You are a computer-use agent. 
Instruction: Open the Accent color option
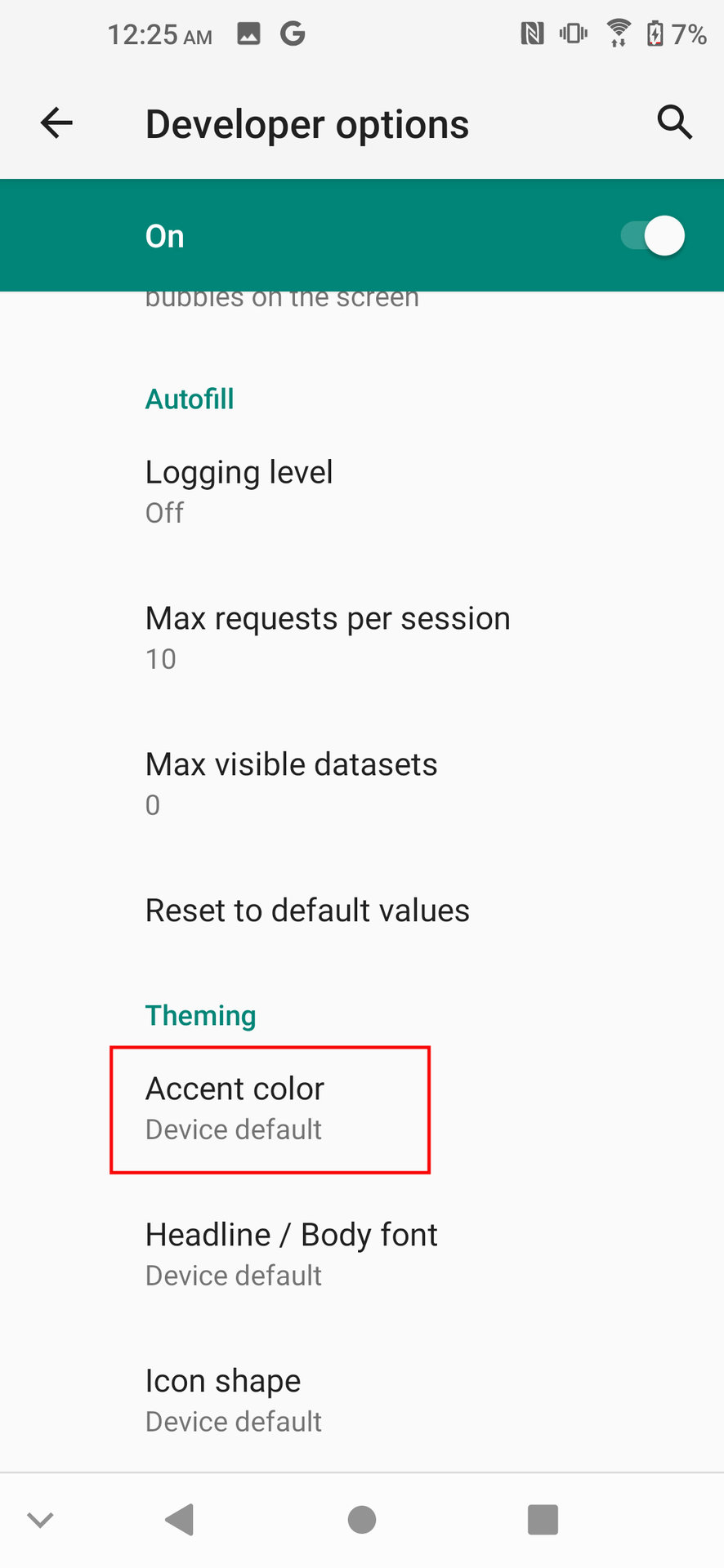(x=362, y=1108)
